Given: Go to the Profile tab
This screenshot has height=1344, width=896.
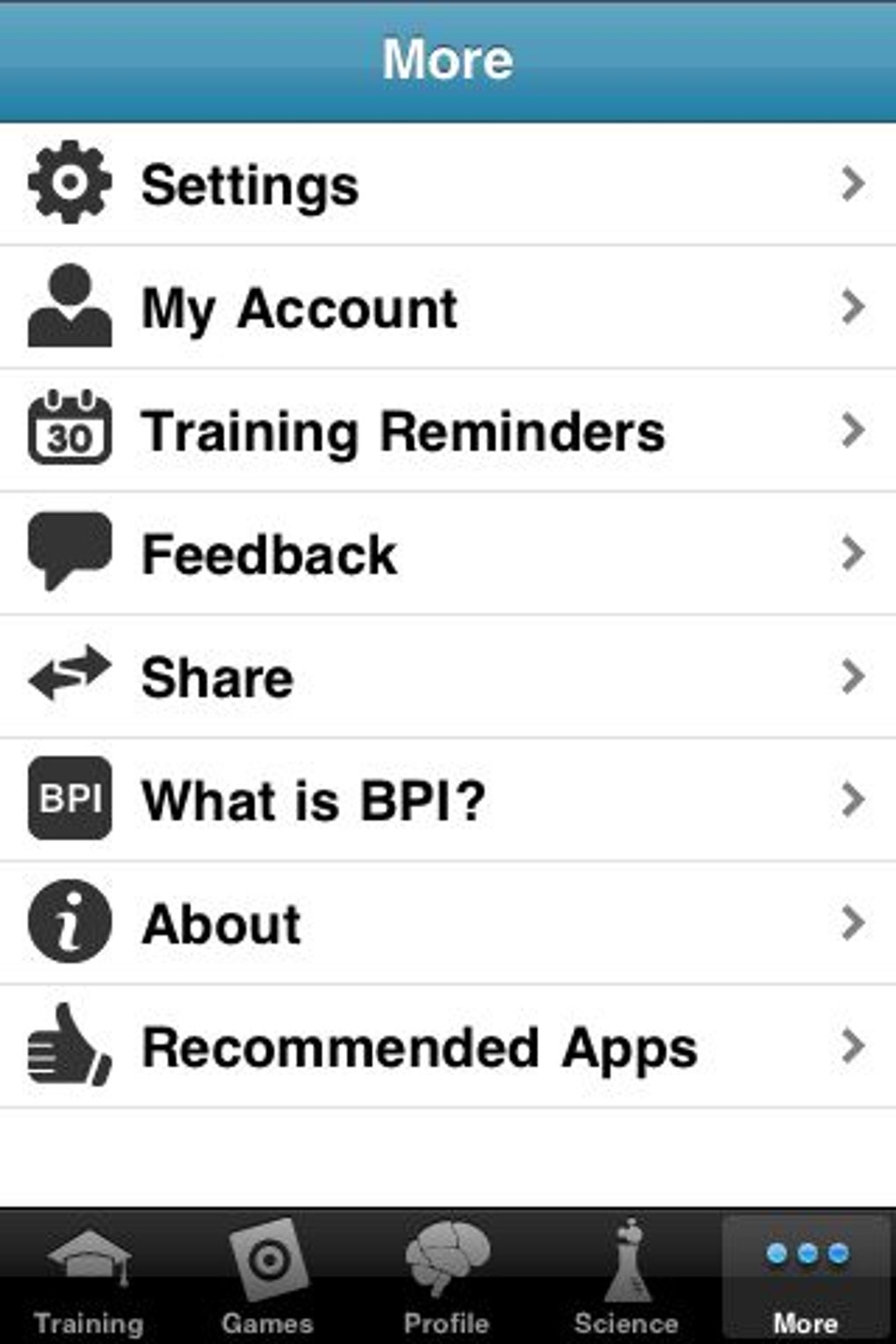Looking at the screenshot, I should 446,1278.
